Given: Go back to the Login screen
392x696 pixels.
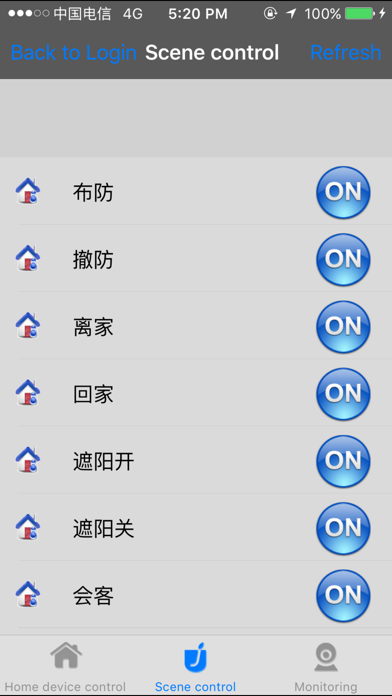Looking at the screenshot, I should click(73, 52).
